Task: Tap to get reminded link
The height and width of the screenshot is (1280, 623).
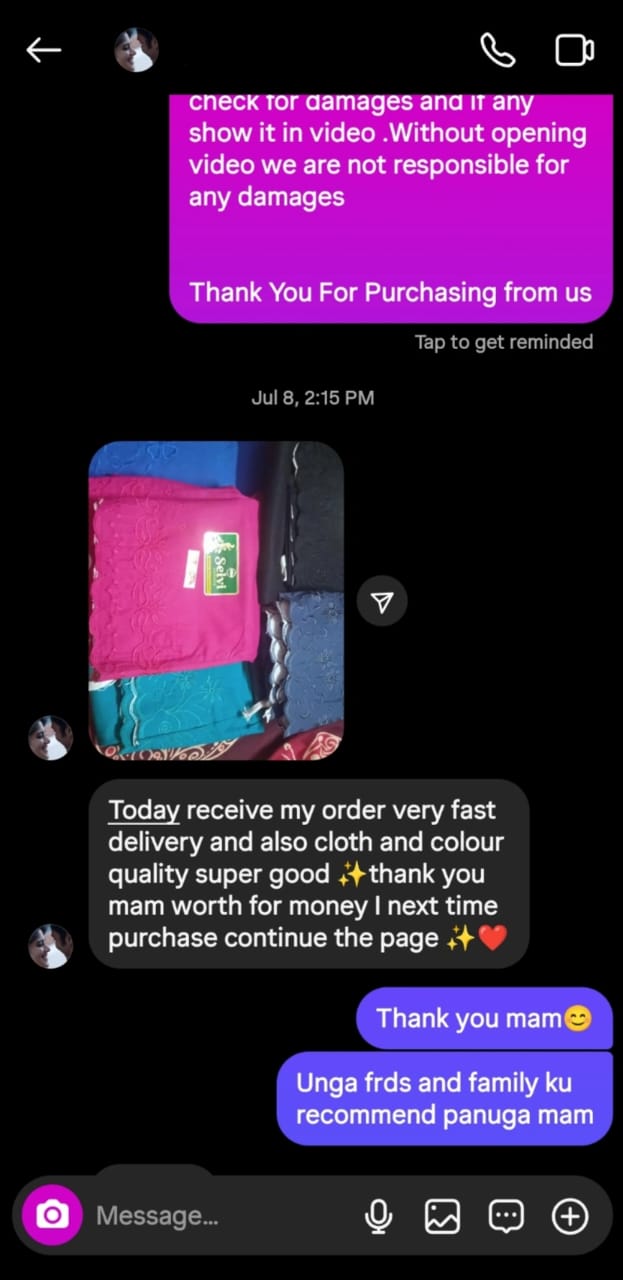Action: coord(503,342)
